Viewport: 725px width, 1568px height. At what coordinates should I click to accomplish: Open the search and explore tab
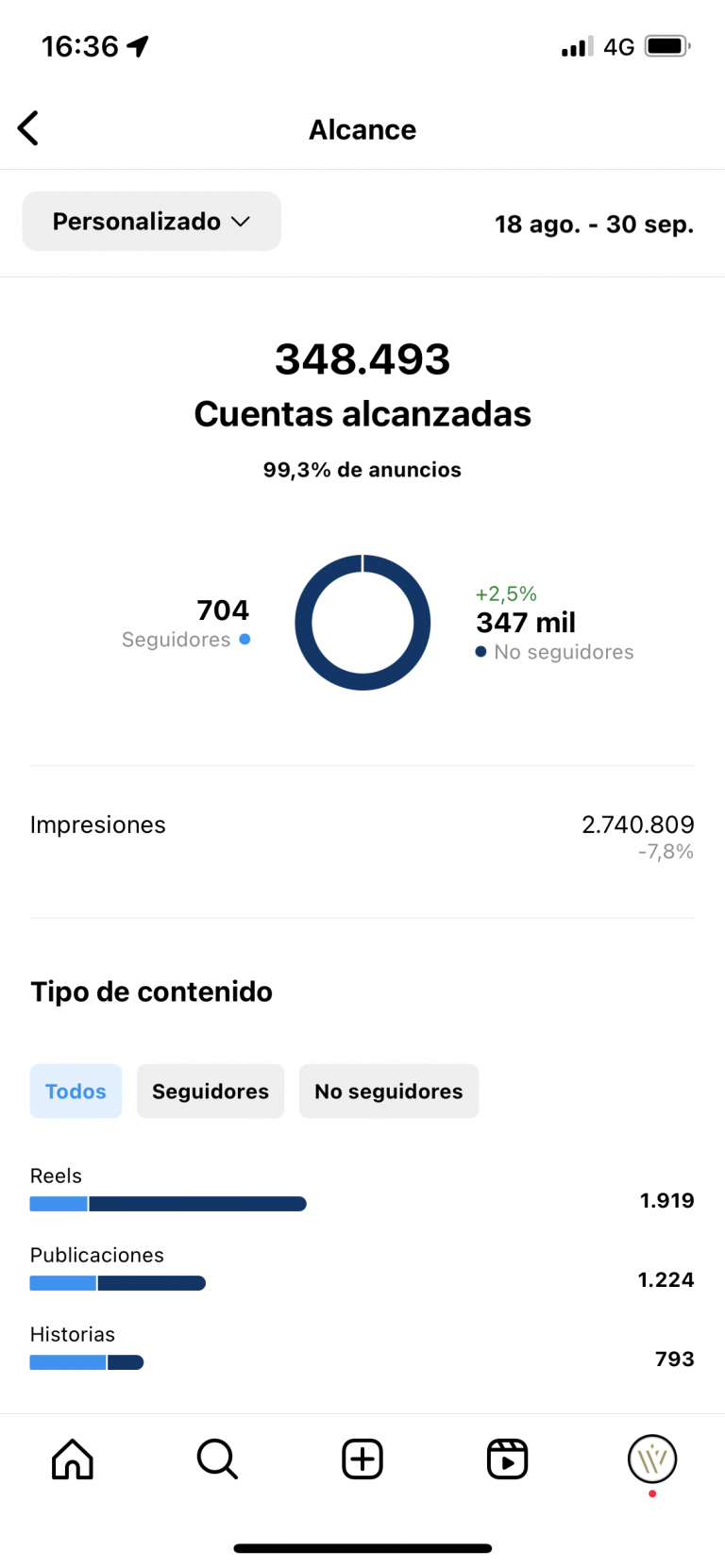pos(217,1460)
